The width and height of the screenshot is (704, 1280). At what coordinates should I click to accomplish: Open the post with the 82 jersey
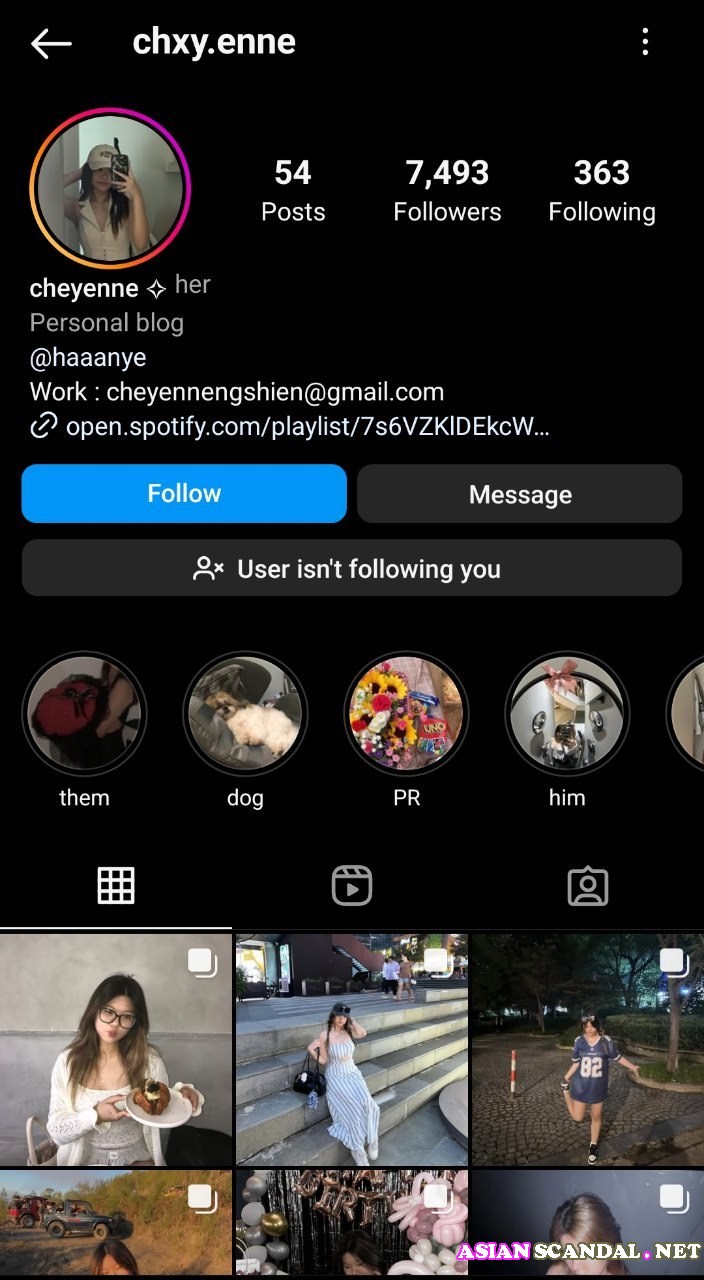pyautogui.click(x=588, y=1048)
